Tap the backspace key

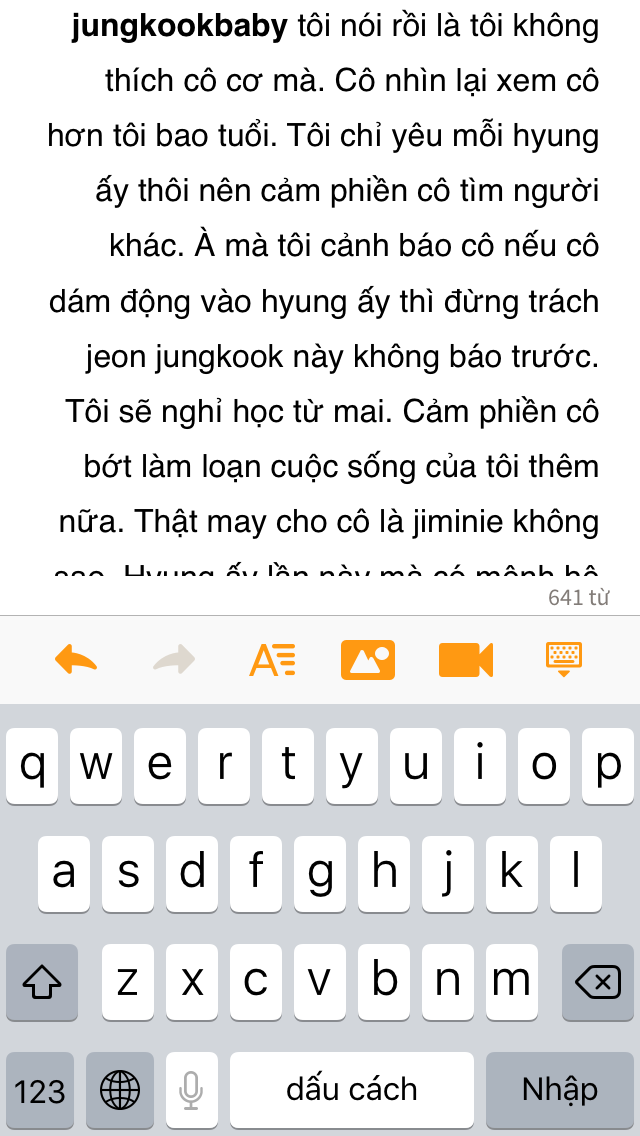(x=598, y=982)
